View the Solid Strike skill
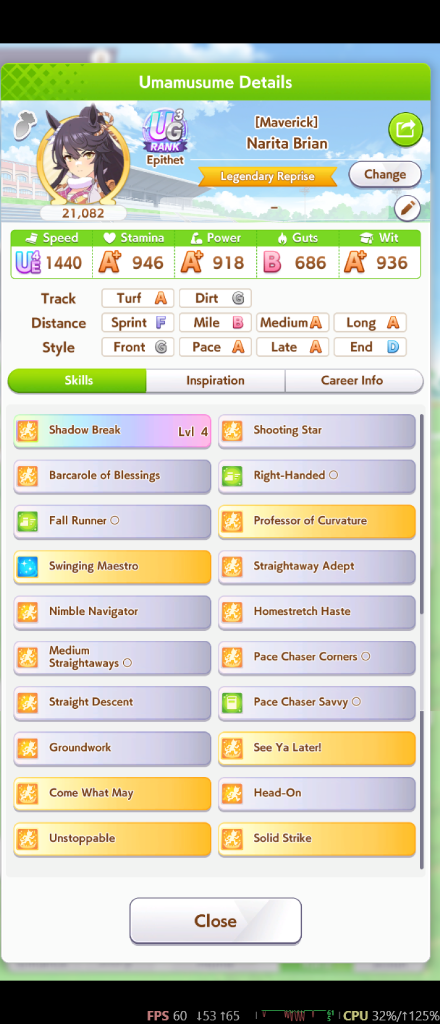The image size is (440, 1024). [317, 839]
